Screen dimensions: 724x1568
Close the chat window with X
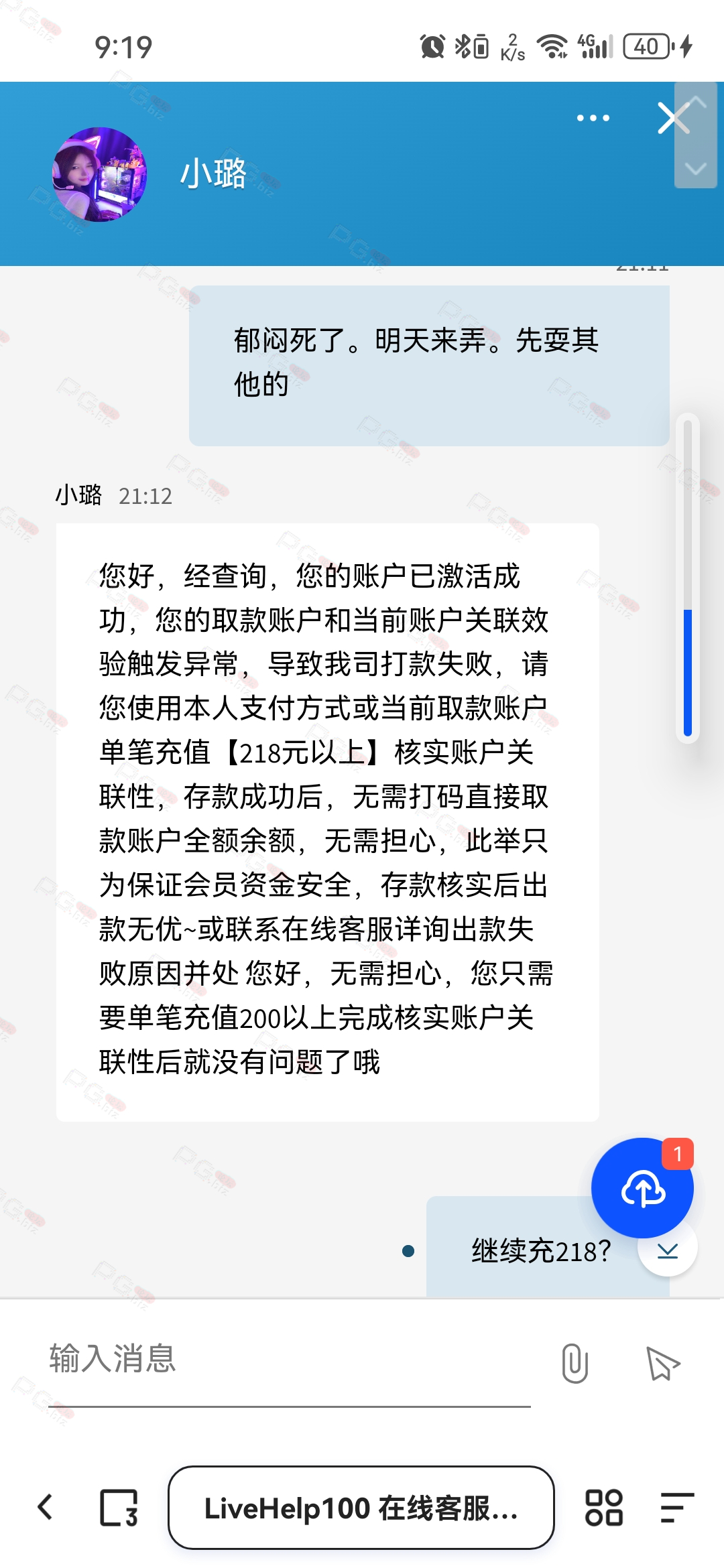674,119
